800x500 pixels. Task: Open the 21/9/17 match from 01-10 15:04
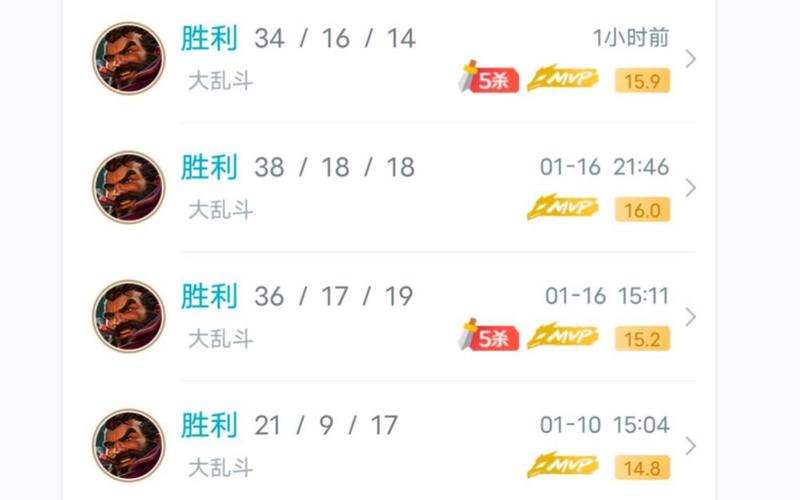(400, 446)
